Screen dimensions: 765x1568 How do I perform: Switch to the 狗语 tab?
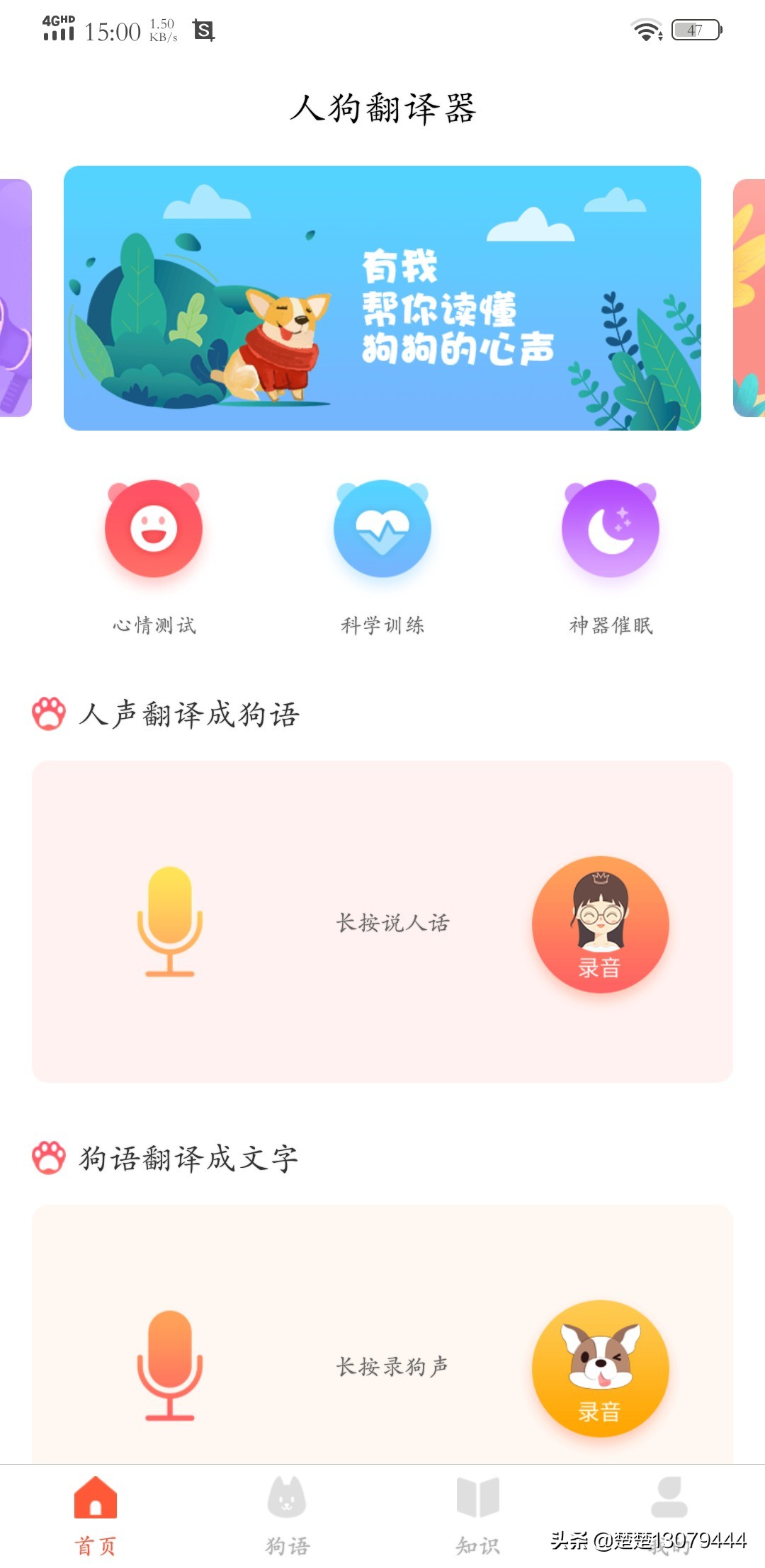[x=287, y=1514]
